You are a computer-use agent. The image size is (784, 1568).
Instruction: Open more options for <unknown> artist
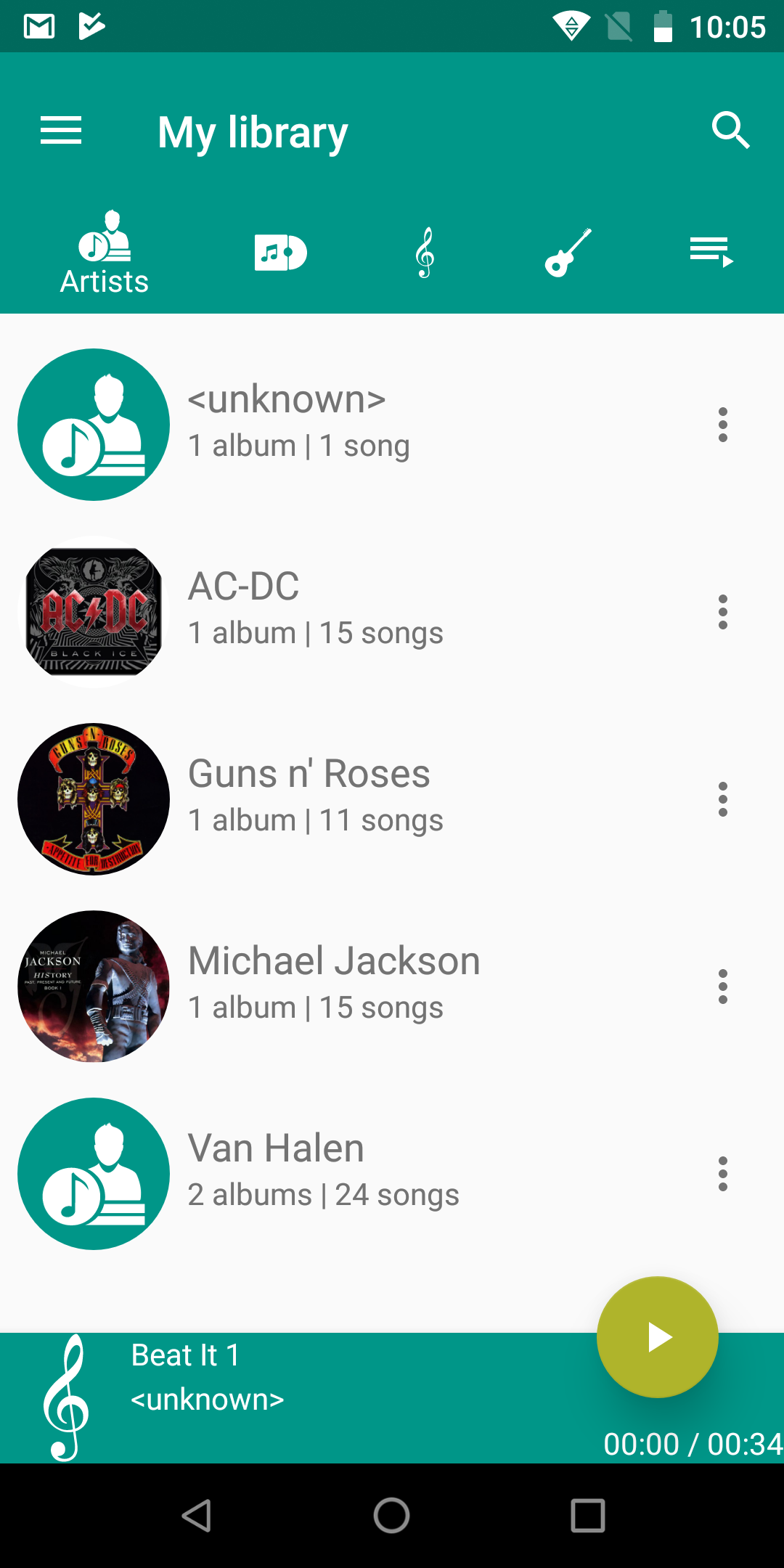722,425
